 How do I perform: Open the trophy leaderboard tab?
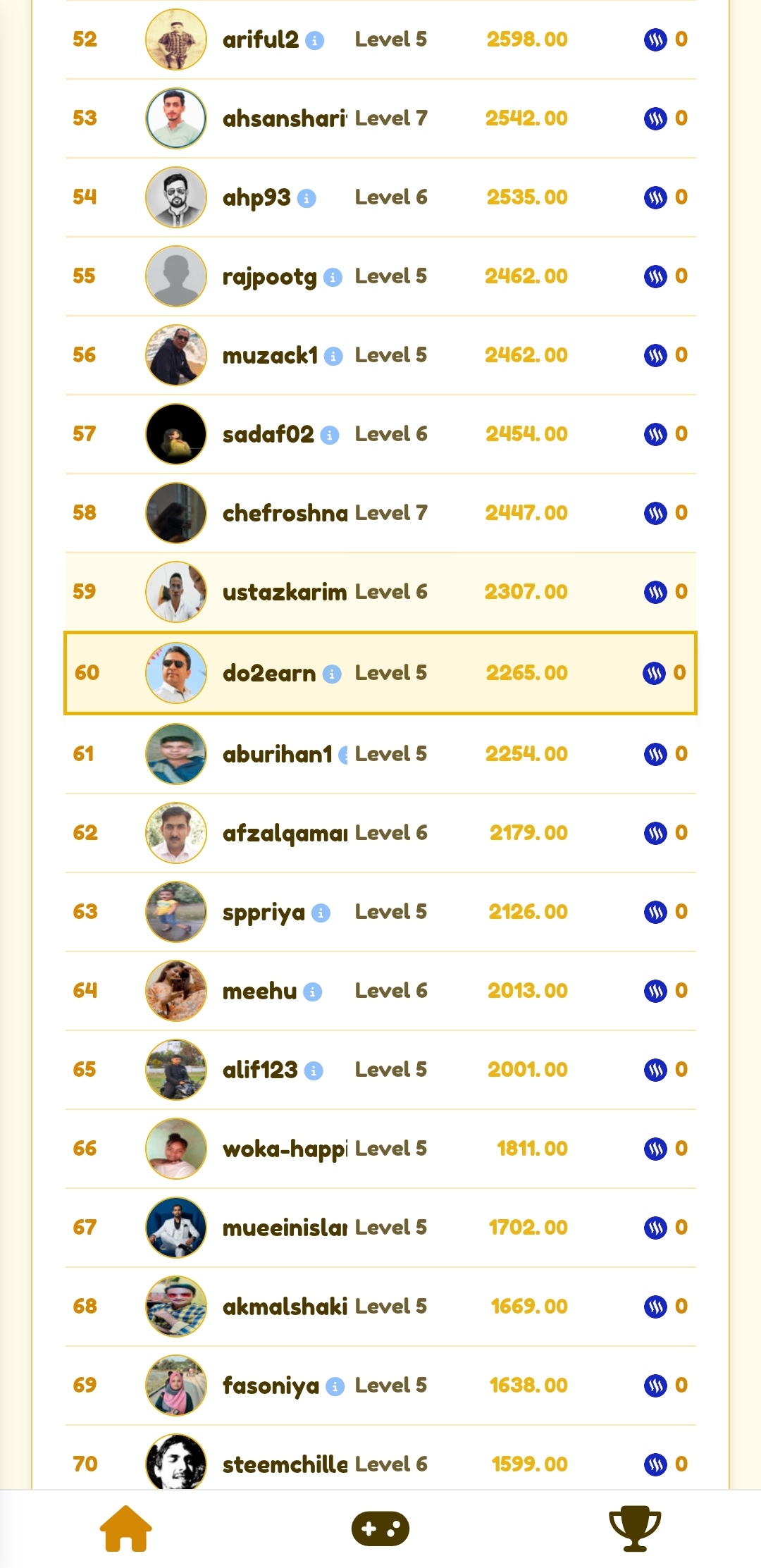635,1528
